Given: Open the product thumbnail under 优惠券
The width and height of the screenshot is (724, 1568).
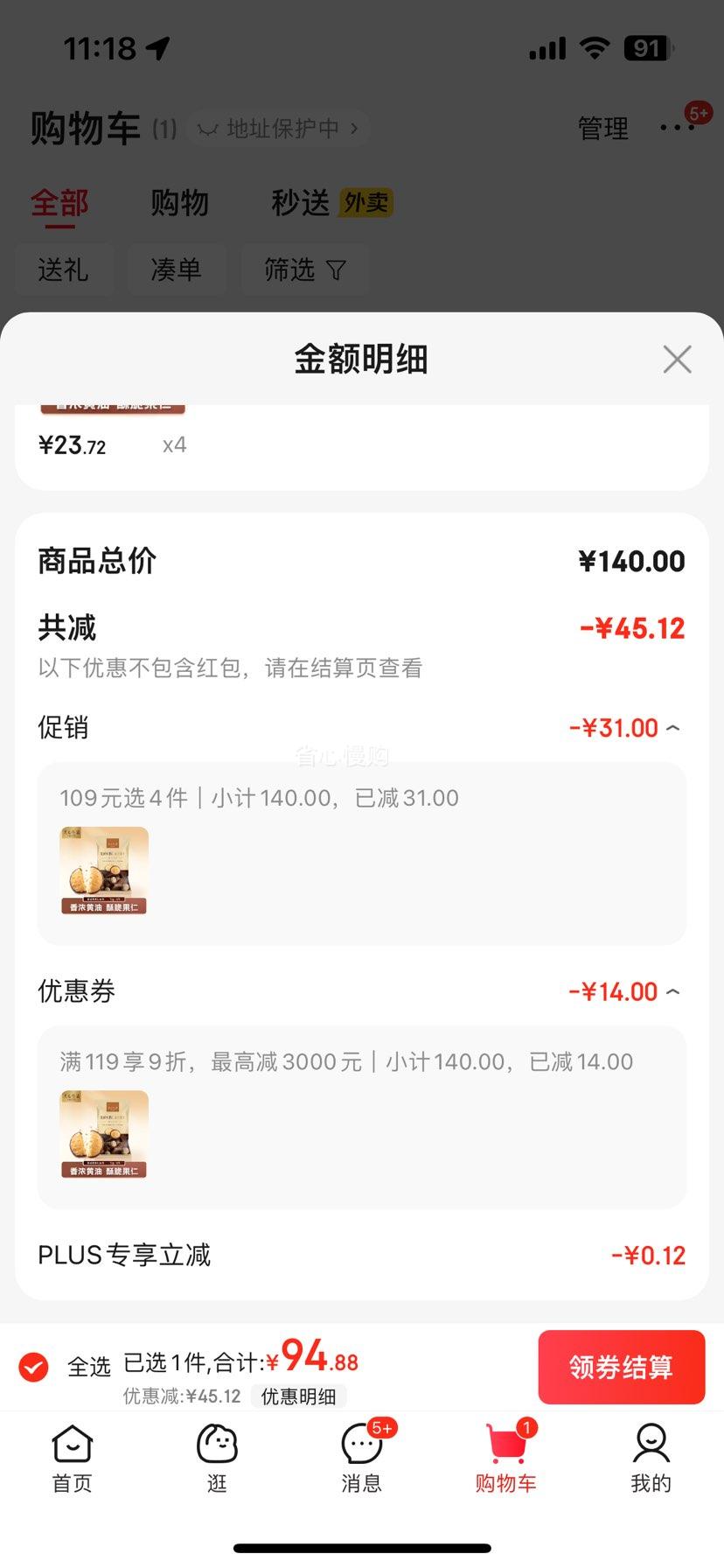Looking at the screenshot, I should coord(104,1134).
